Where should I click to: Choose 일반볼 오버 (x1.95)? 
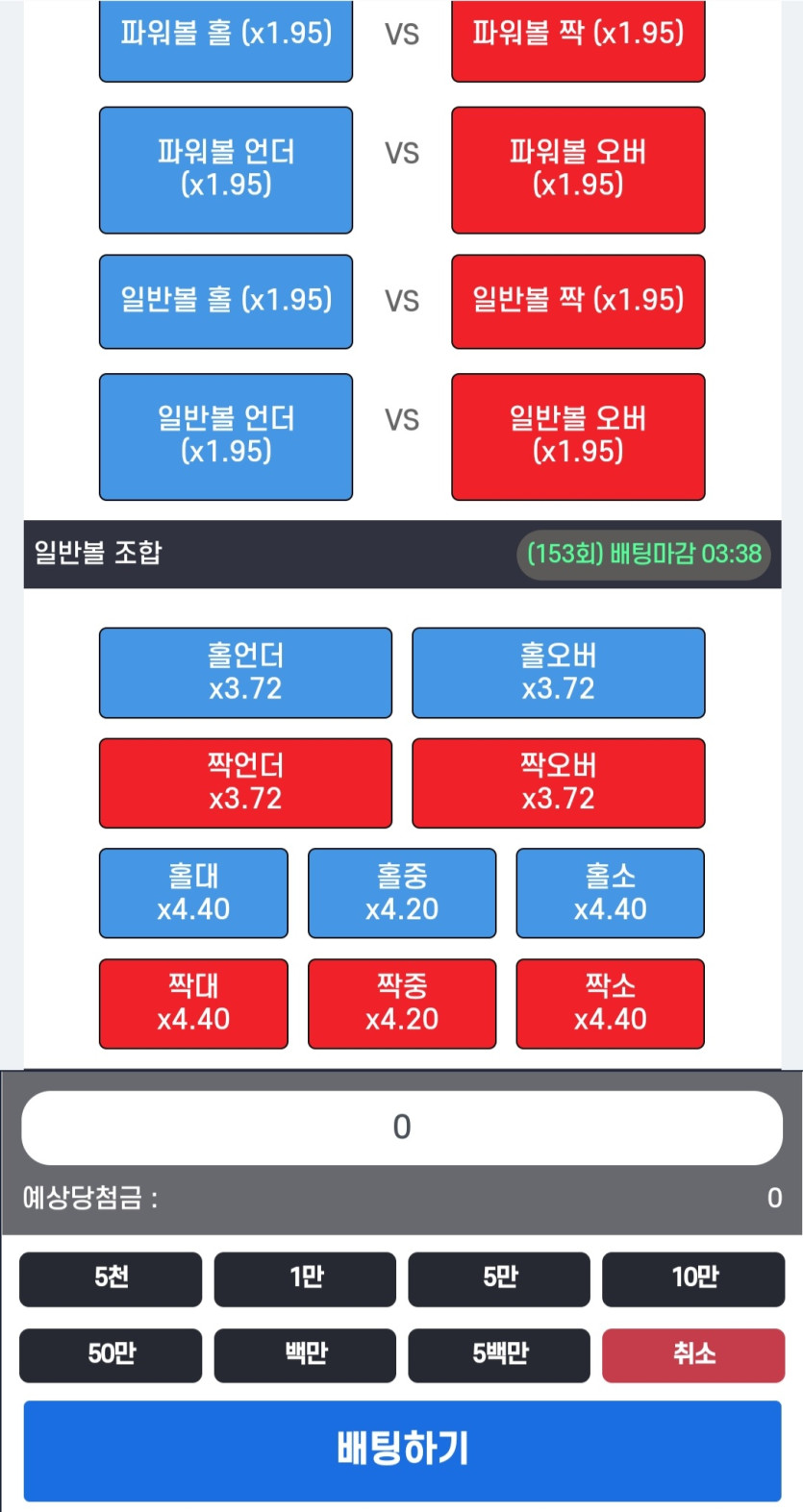coord(578,436)
